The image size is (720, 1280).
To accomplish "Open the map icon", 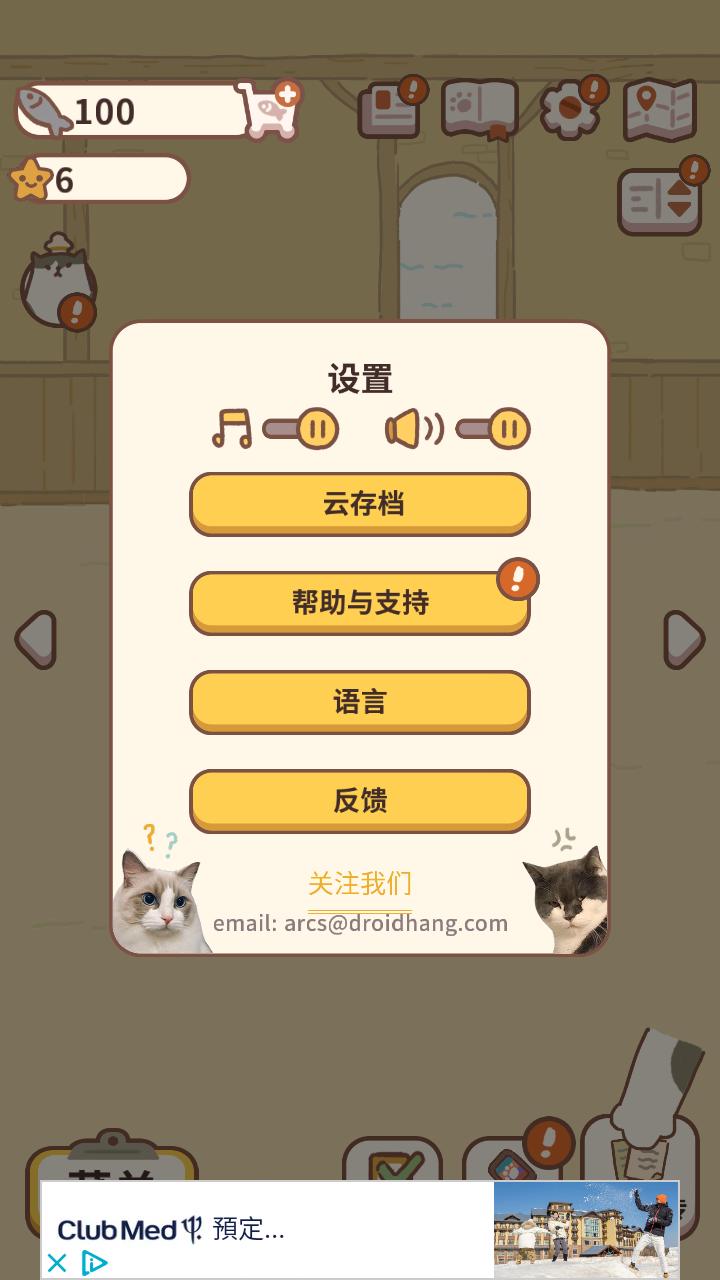I will coord(660,110).
